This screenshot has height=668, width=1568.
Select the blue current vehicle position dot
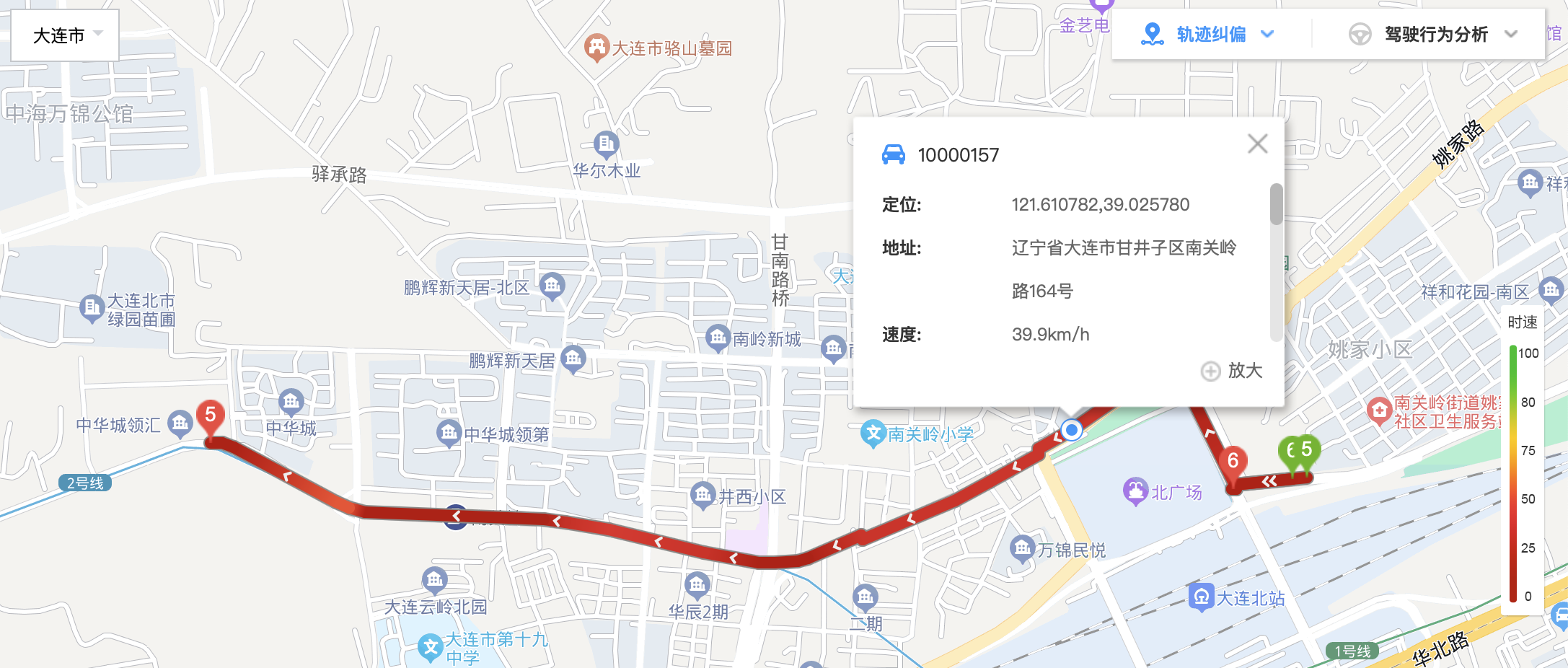pyautogui.click(x=1072, y=430)
